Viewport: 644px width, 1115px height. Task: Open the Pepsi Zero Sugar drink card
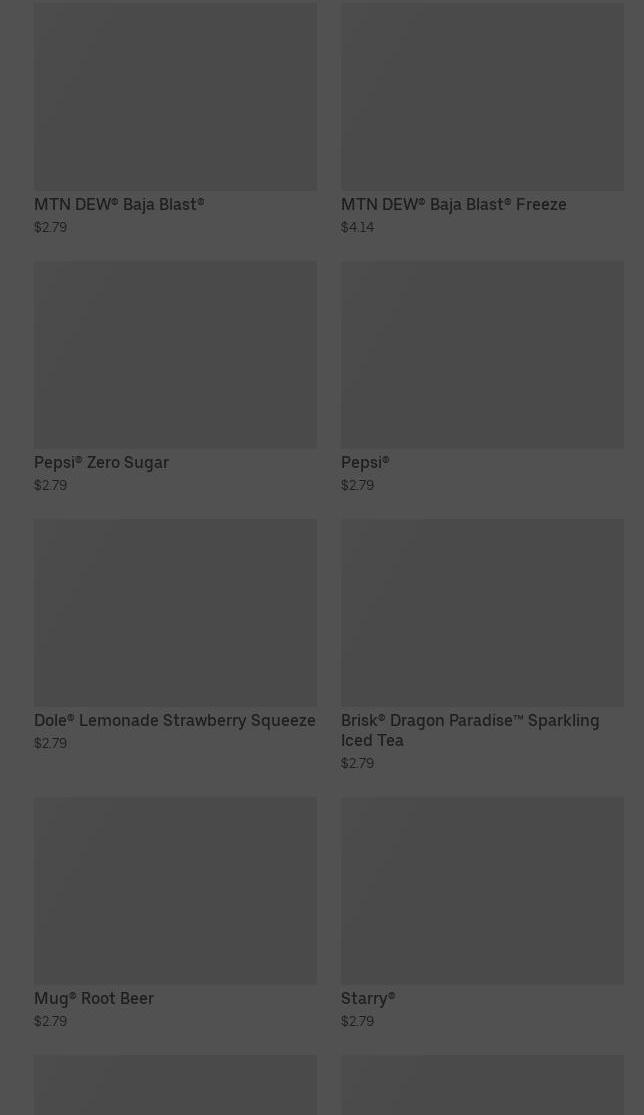[176, 377]
